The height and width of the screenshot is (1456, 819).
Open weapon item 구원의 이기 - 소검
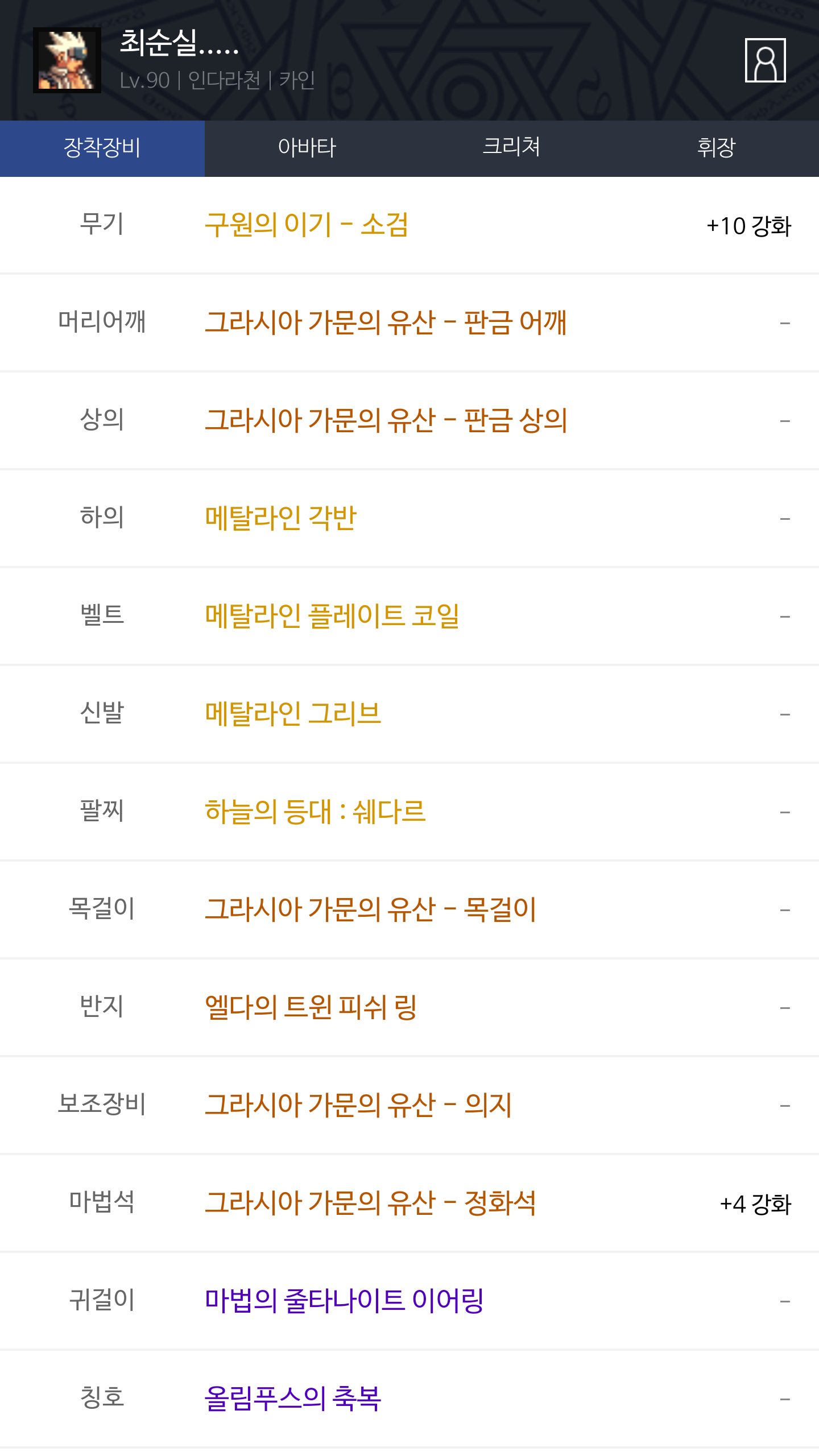[x=307, y=225]
